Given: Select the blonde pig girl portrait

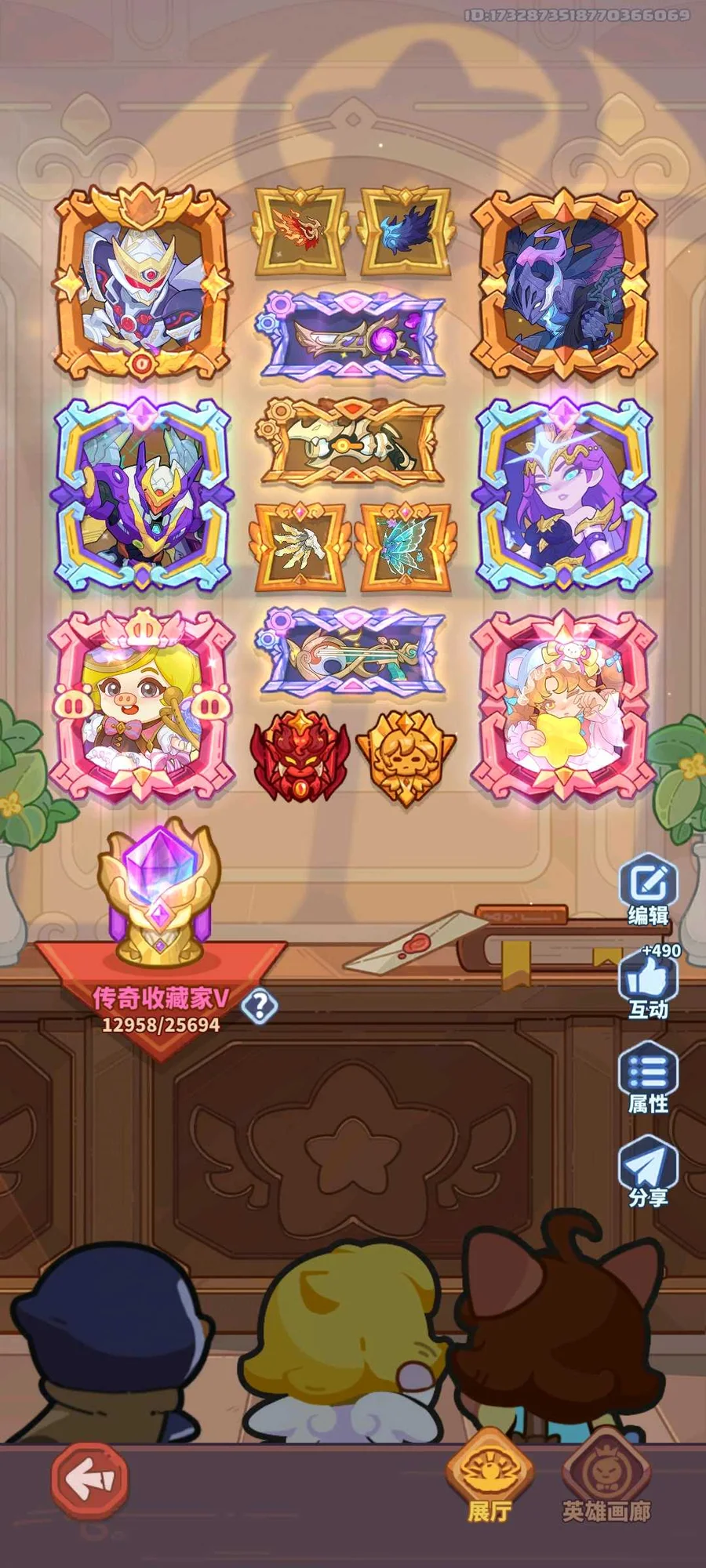Looking at the screenshot, I should coord(142,706).
